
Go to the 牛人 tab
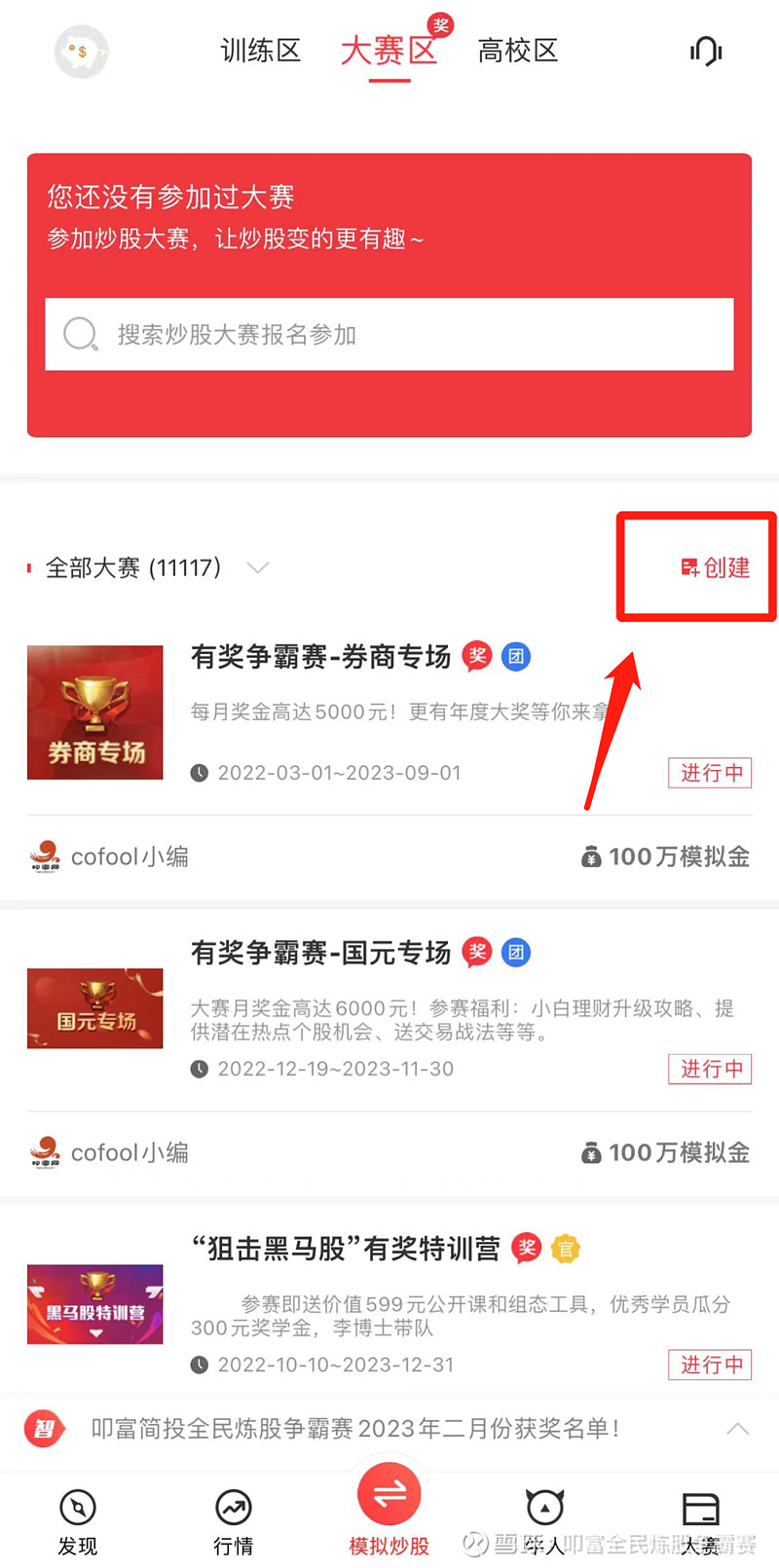pos(545,1522)
